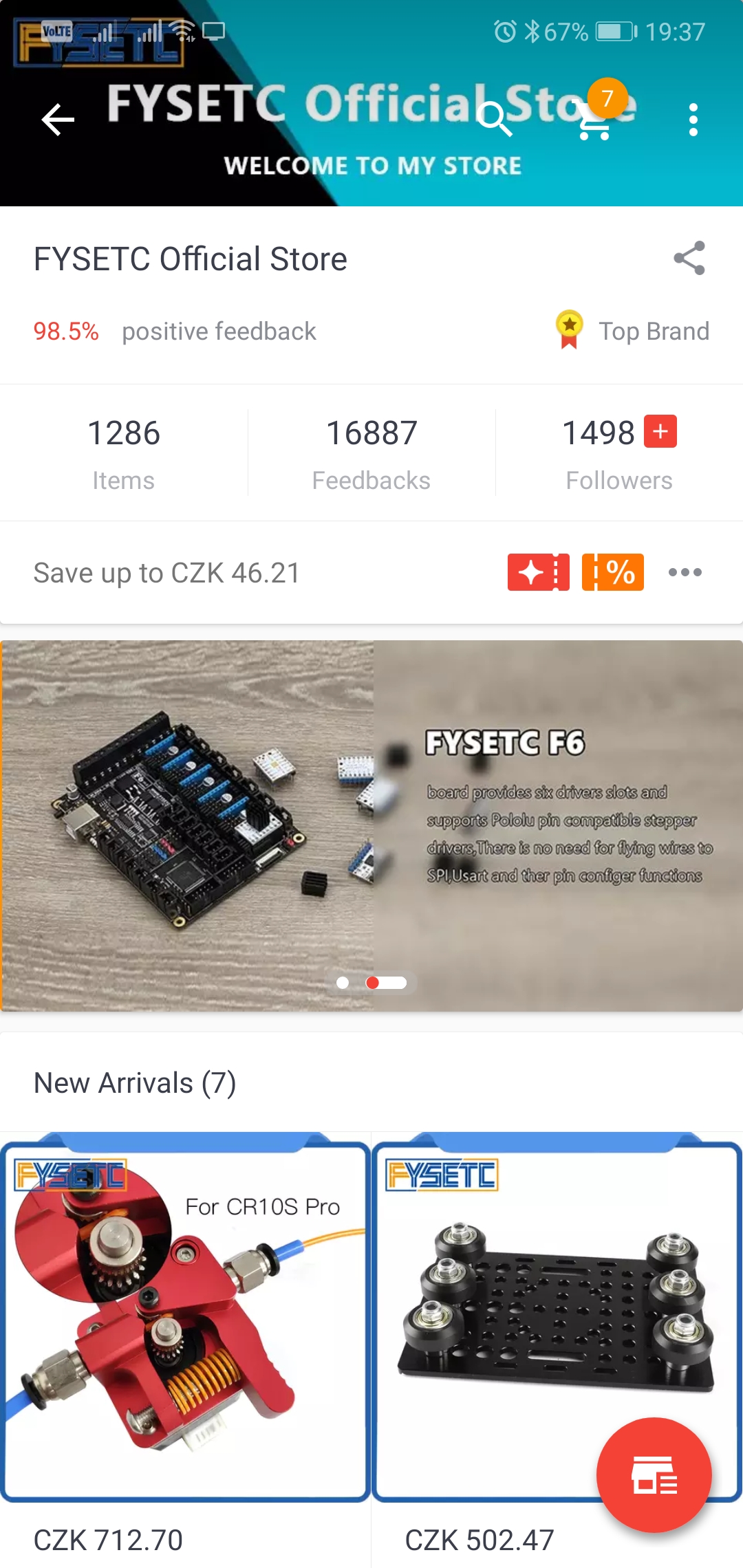View the store's 16887 Feedbacks

(x=371, y=453)
